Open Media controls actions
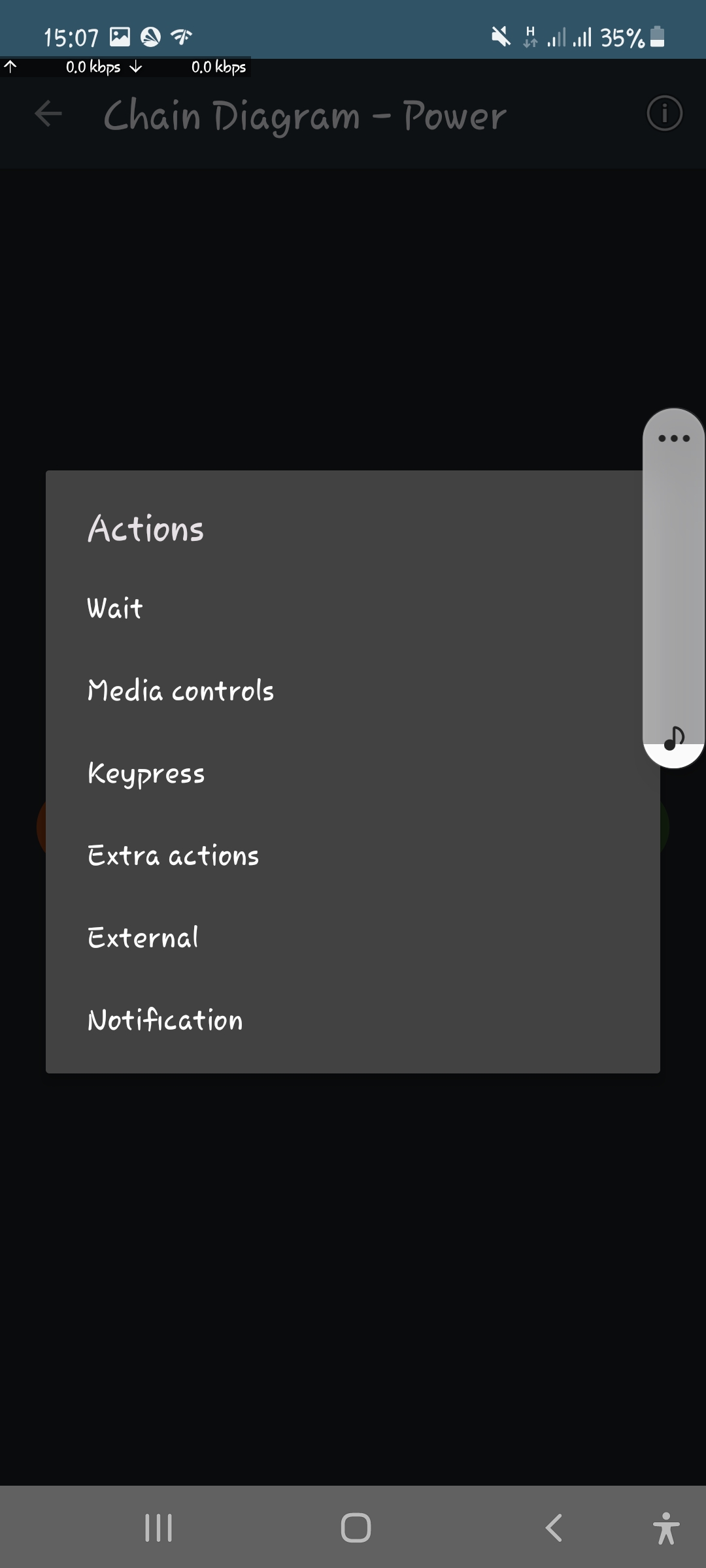This screenshot has width=706, height=1568. coord(181,691)
